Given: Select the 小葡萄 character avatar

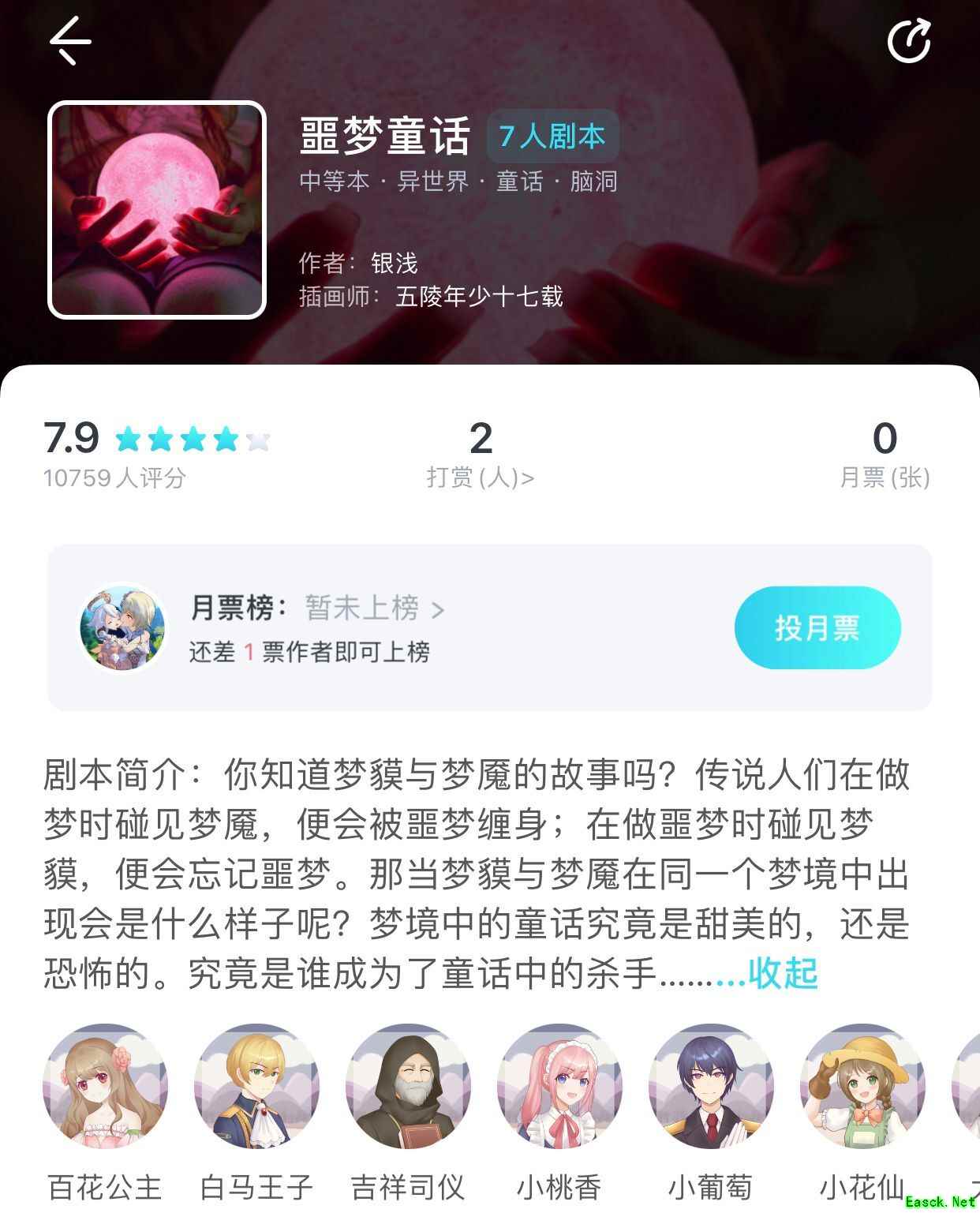Looking at the screenshot, I should pyautogui.click(x=711, y=1087).
